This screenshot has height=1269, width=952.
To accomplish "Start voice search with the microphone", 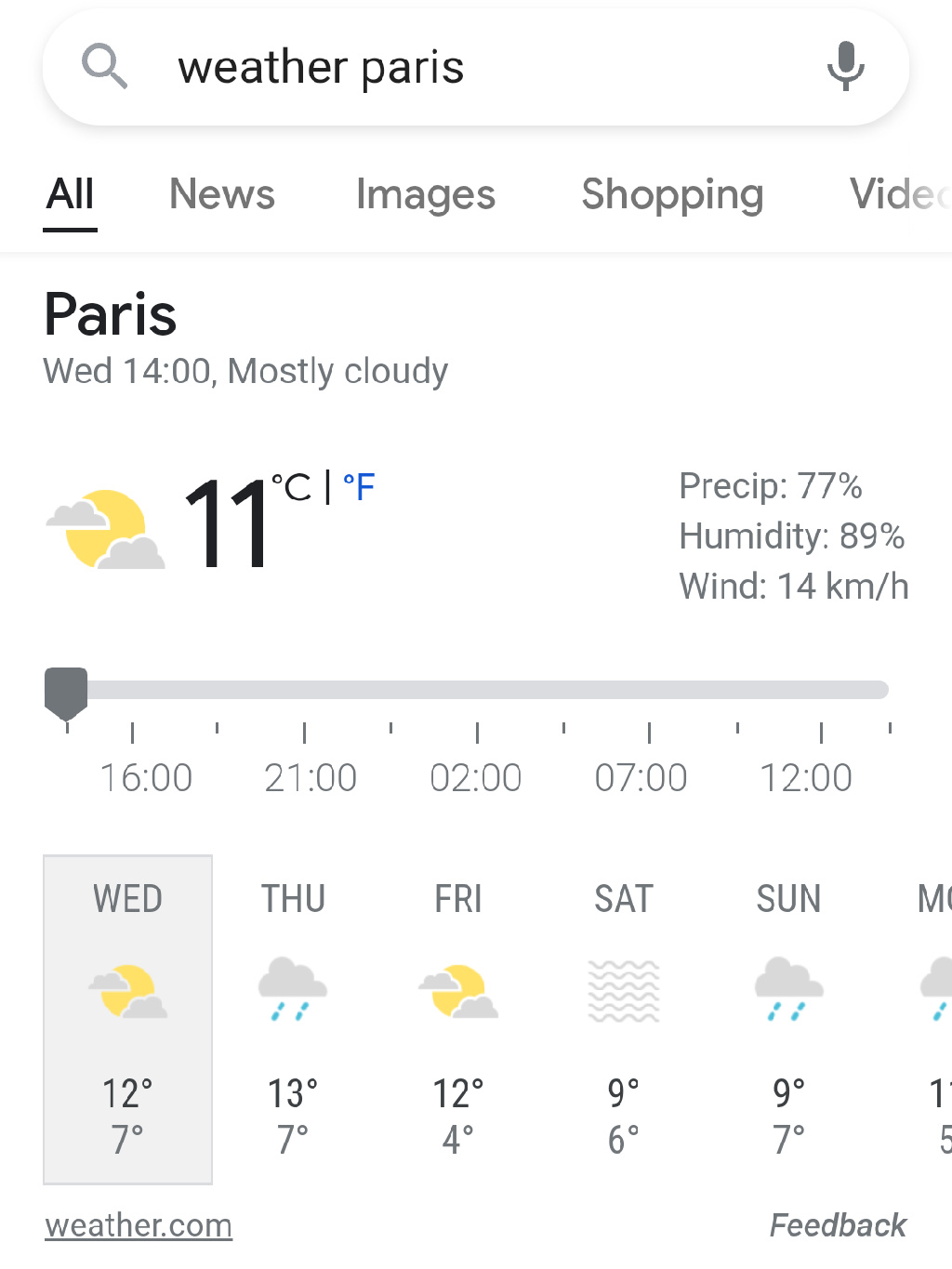I will 845,67.
